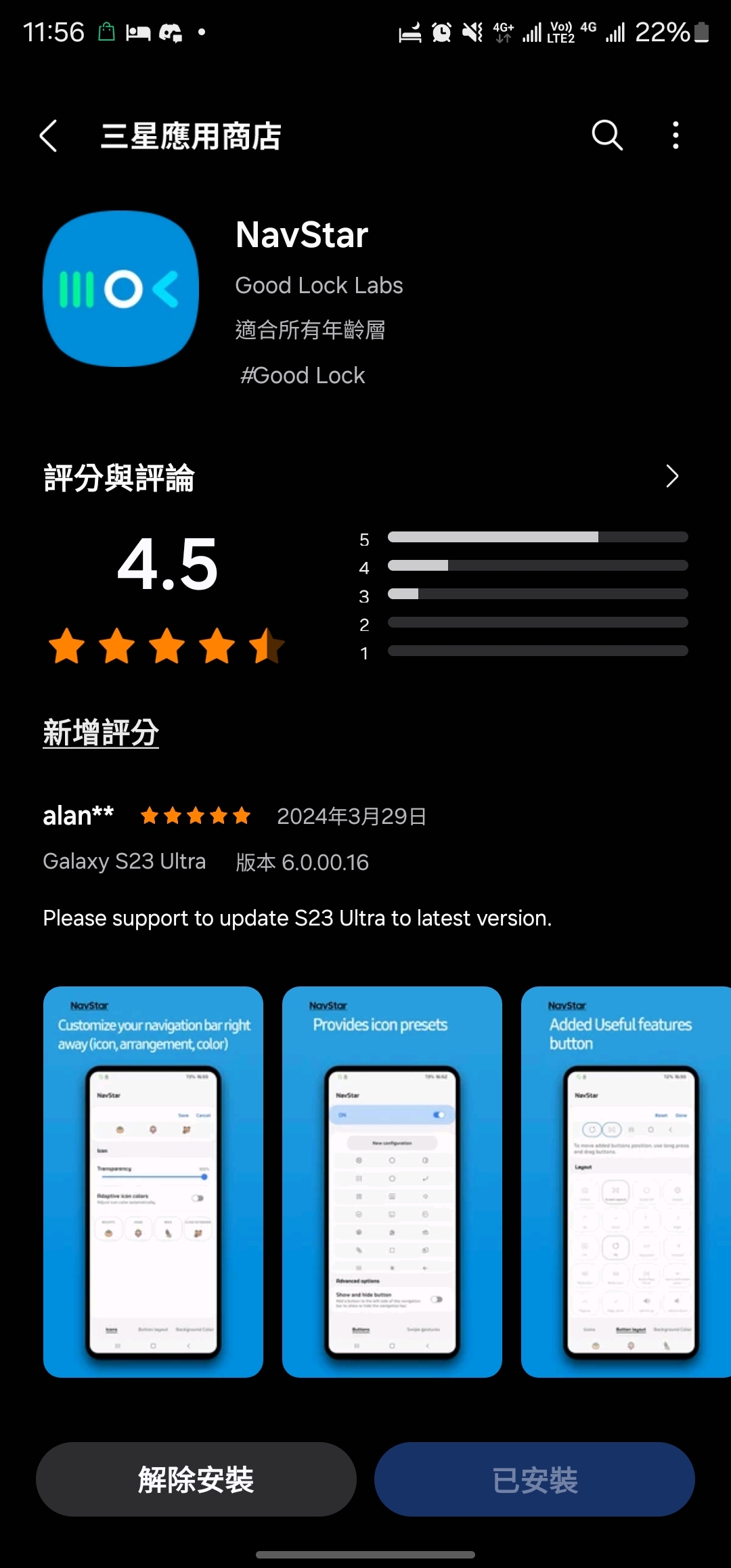731x1568 pixels.
Task: Go back from the NavStar page
Action: pos(49,136)
